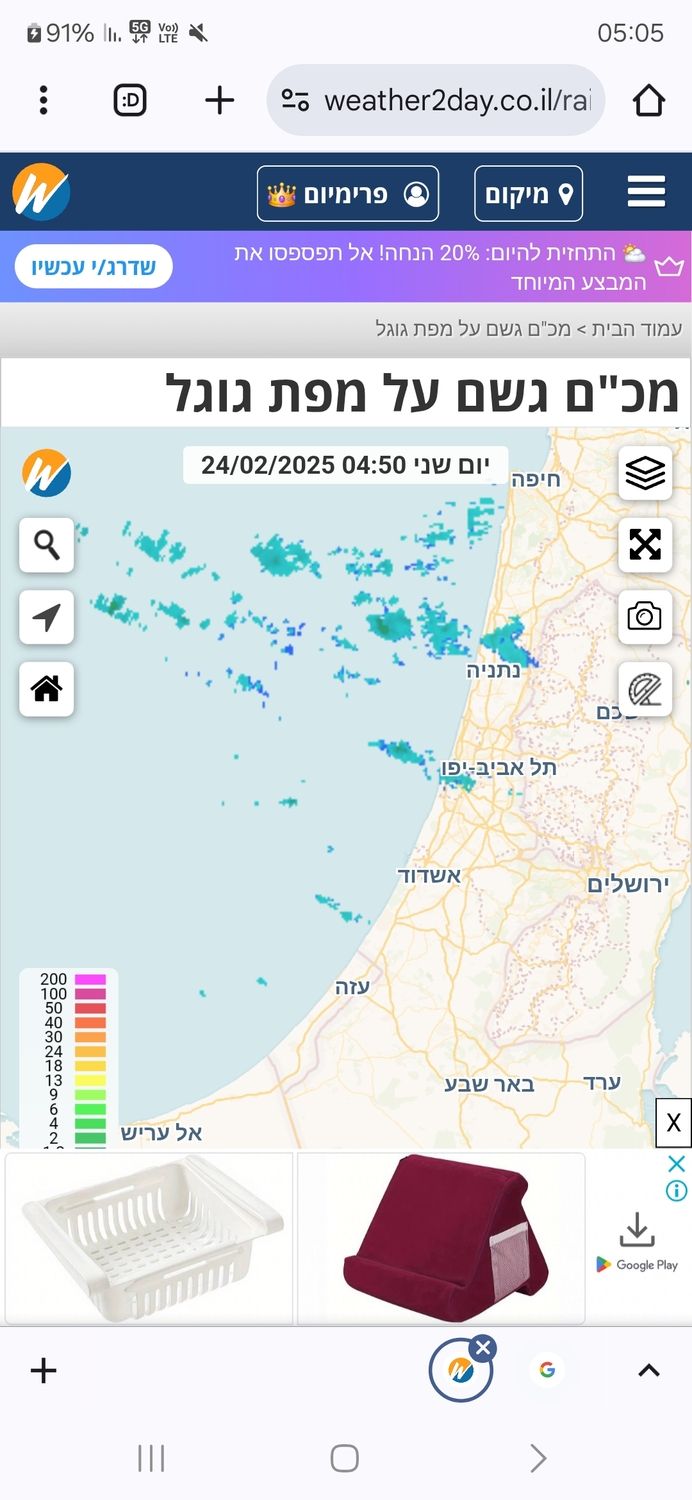The width and height of the screenshot is (692, 1500).
Task: Expand the map to fullscreen
Action: point(645,545)
